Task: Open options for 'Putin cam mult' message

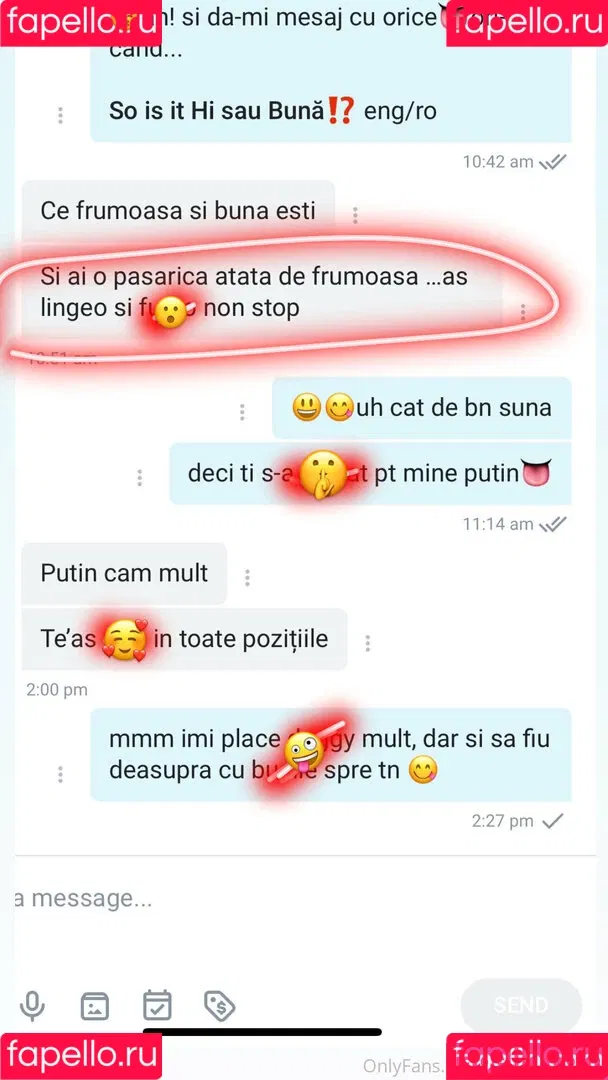Action: (247, 577)
